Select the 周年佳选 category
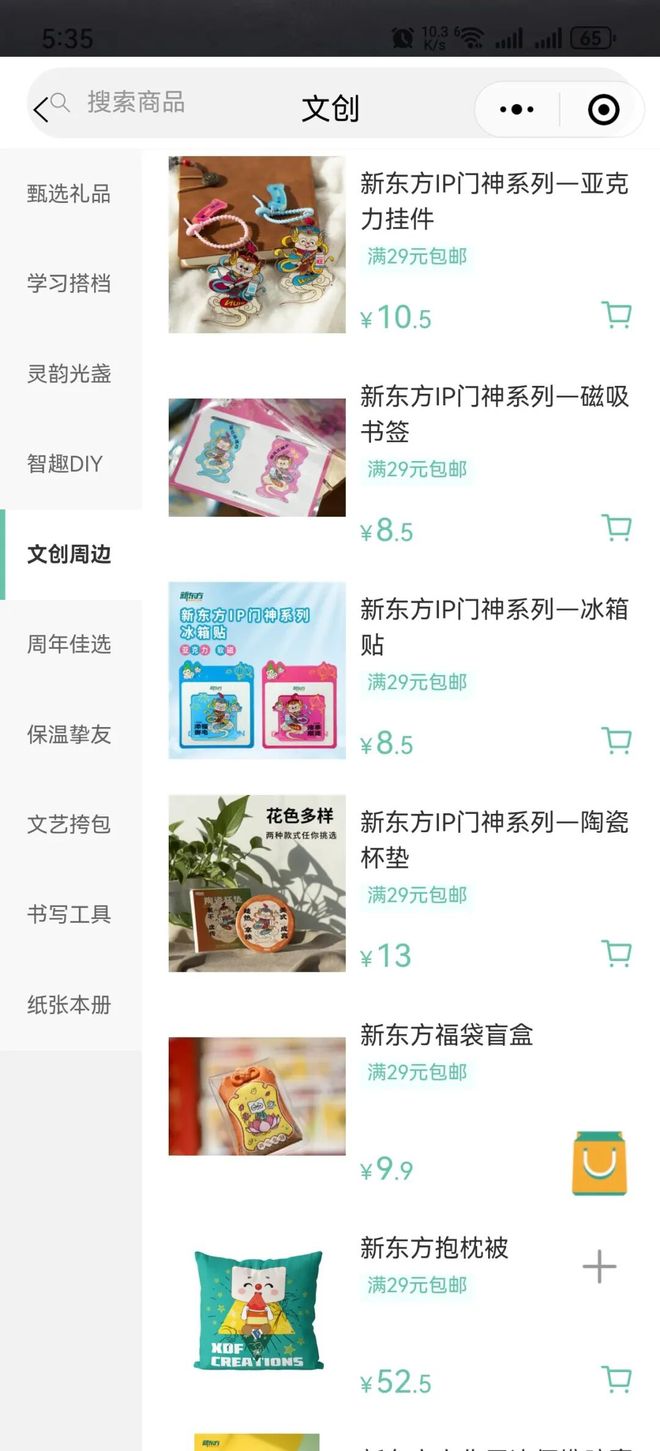 (x=69, y=644)
